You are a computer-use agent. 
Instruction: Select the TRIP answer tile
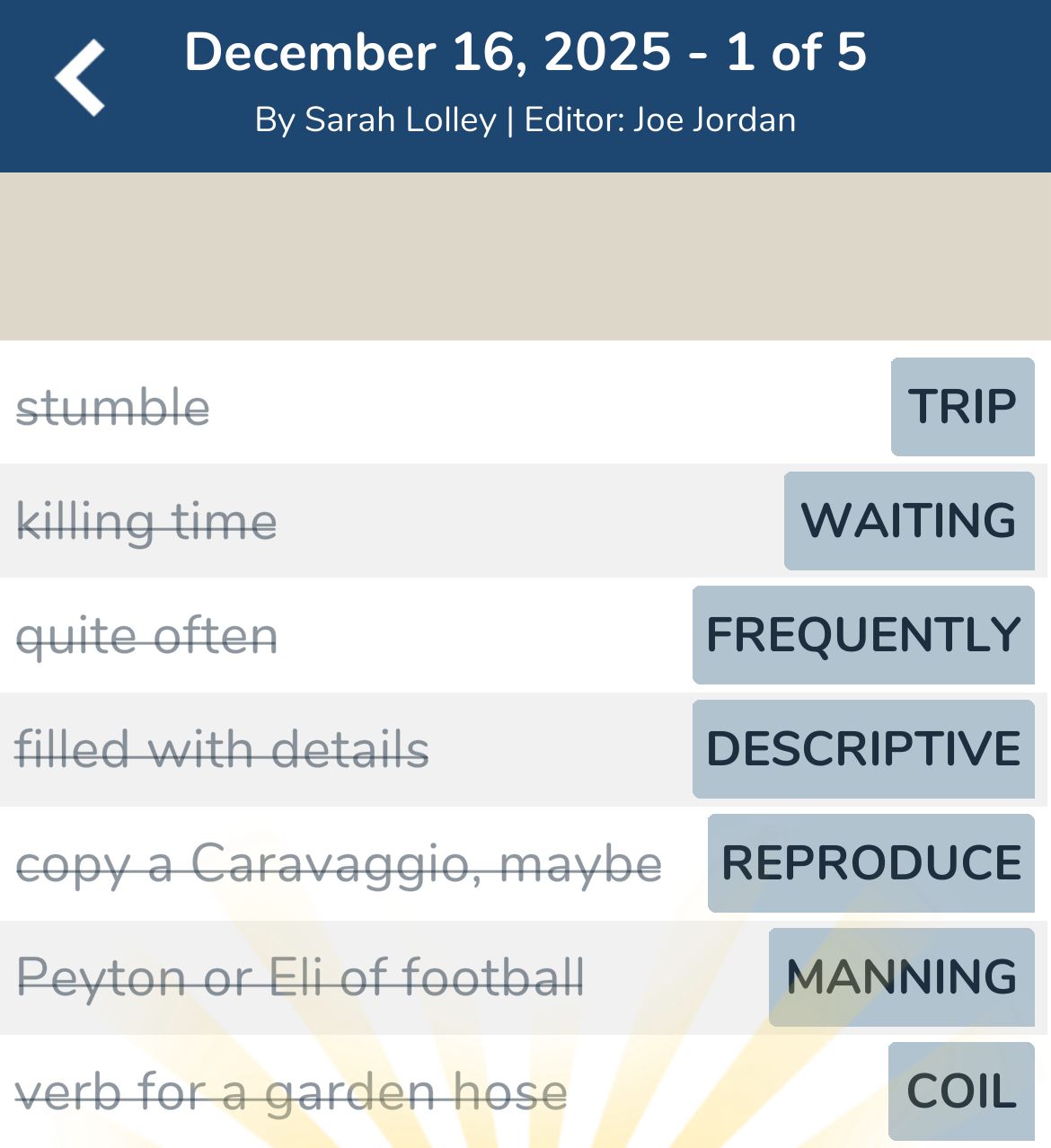tap(961, 407)
